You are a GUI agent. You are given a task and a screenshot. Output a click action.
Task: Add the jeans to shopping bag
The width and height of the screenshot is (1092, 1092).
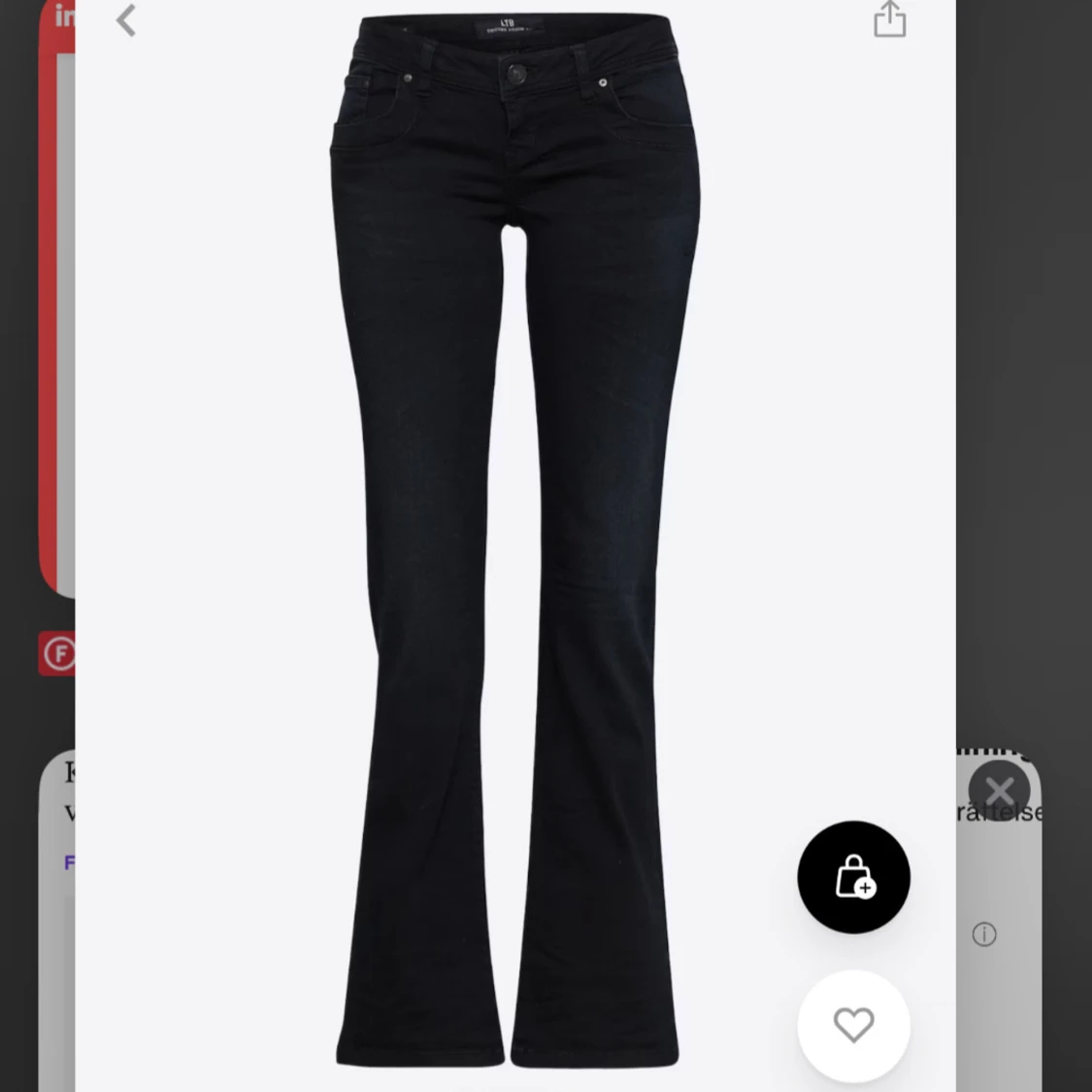click(853, 877)
